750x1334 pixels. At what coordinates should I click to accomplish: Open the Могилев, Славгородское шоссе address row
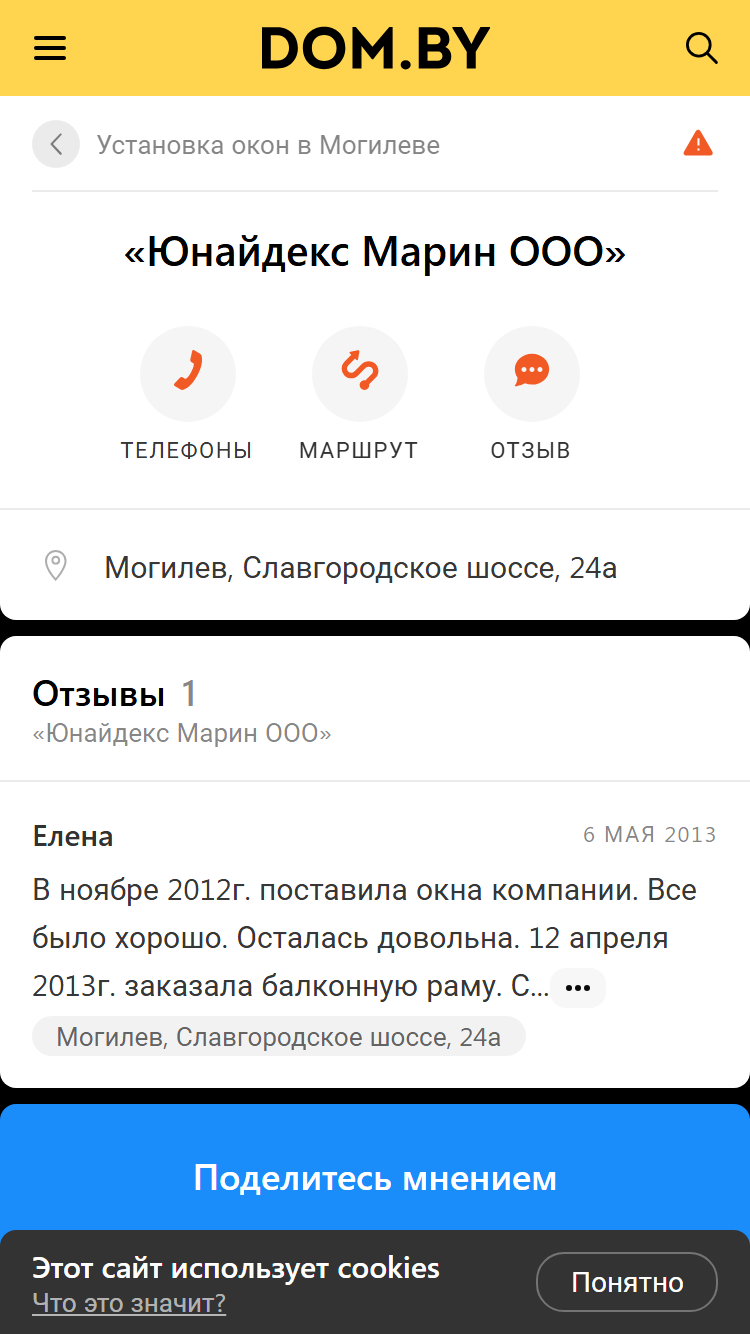375,568
